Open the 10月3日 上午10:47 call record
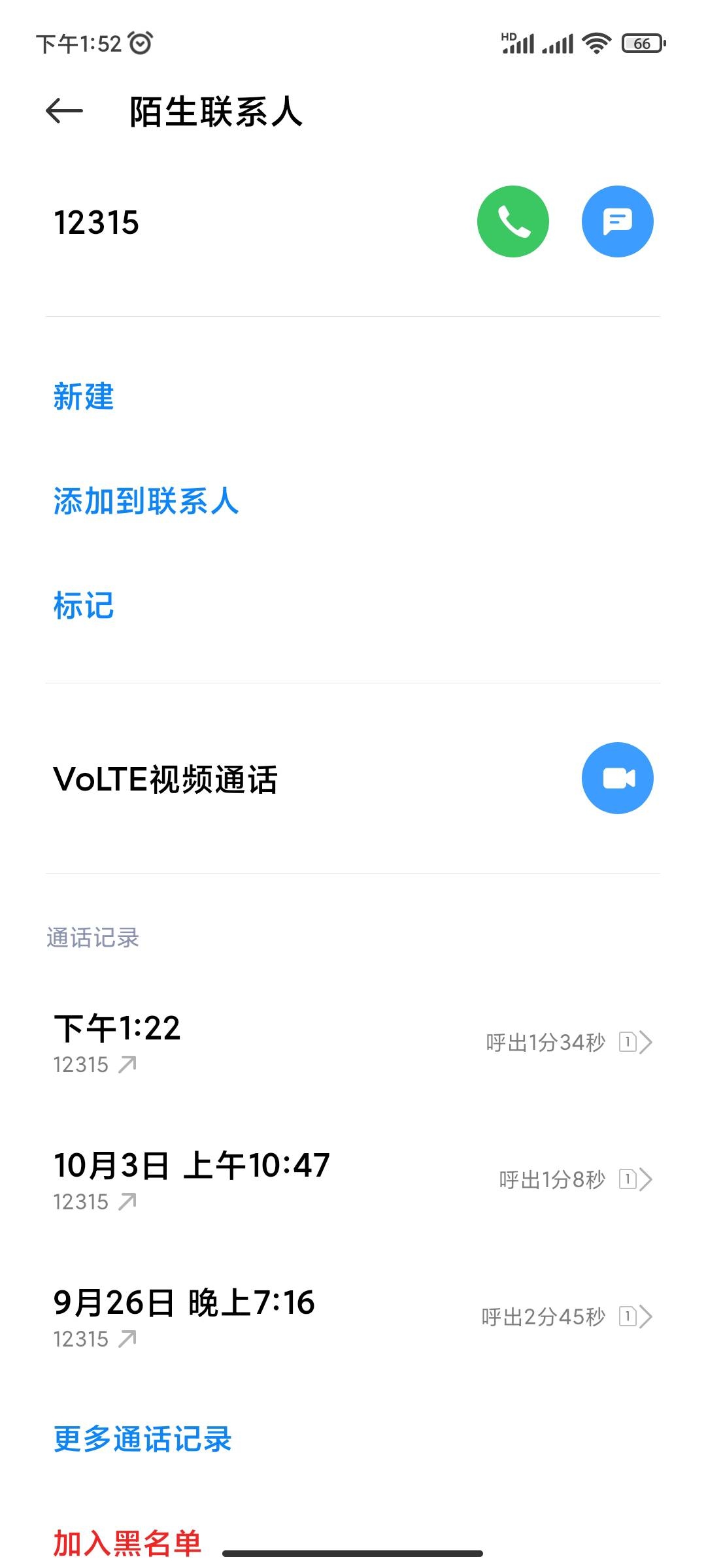Screen dimensions: 706x1568 click(x=353, y=1180)
